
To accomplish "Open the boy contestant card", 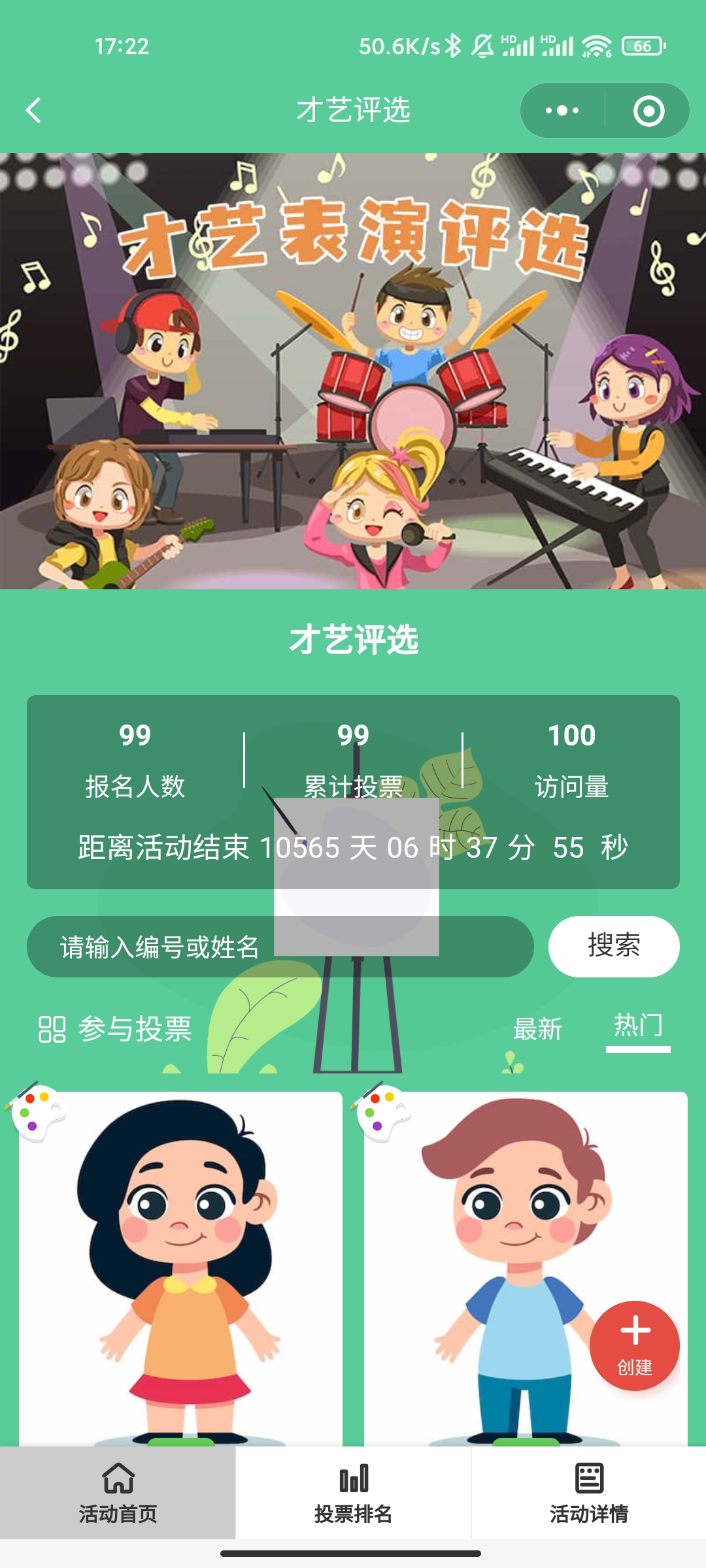I will (497, 1267).
